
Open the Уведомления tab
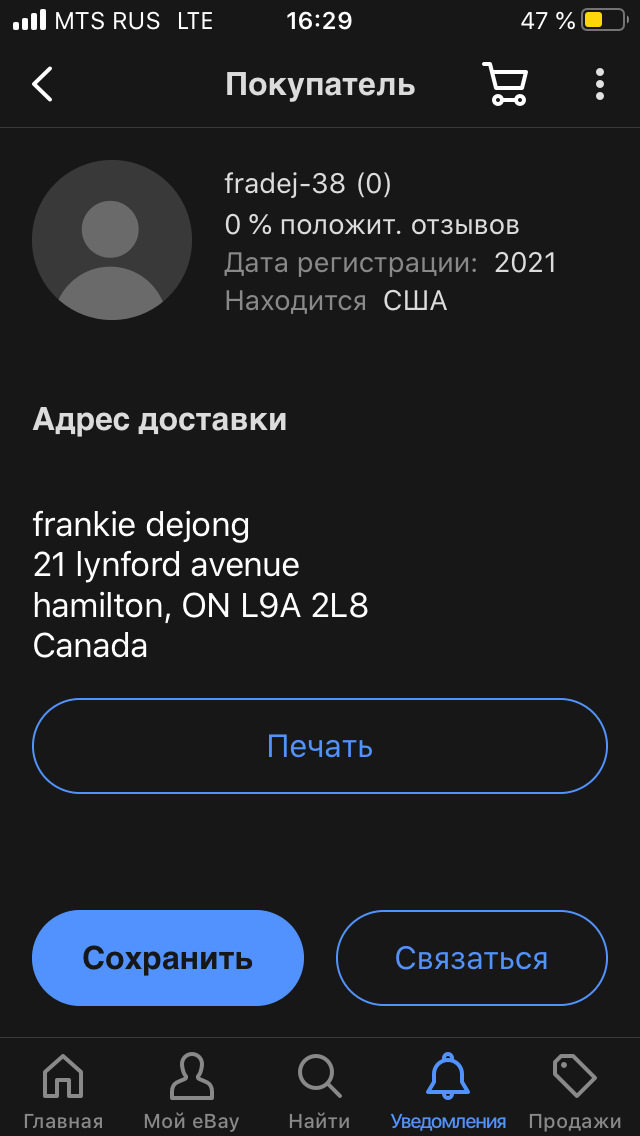tap(448, 1090)
